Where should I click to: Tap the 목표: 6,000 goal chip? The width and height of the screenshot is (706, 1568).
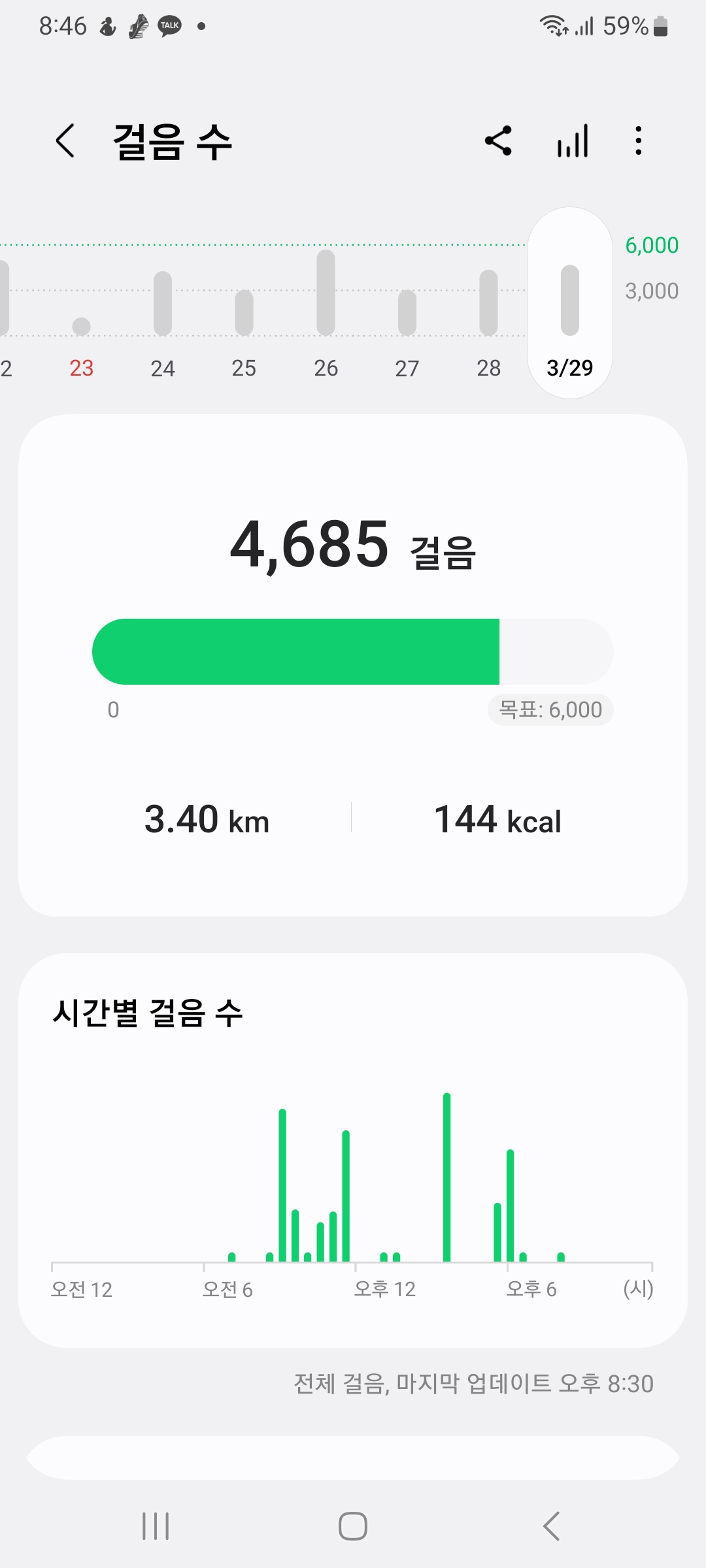point(550,710)
